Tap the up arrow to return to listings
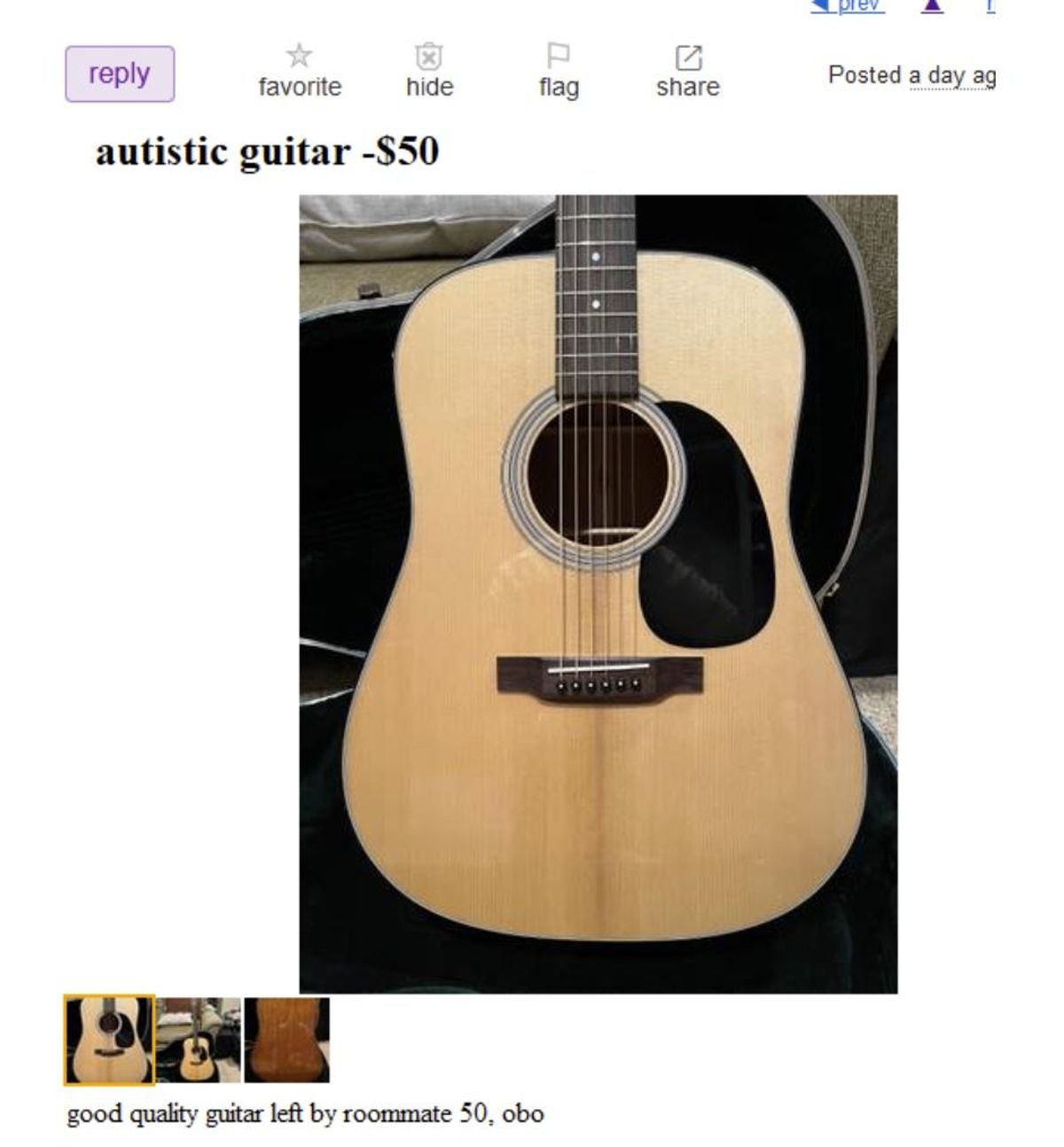 (931, 6)
